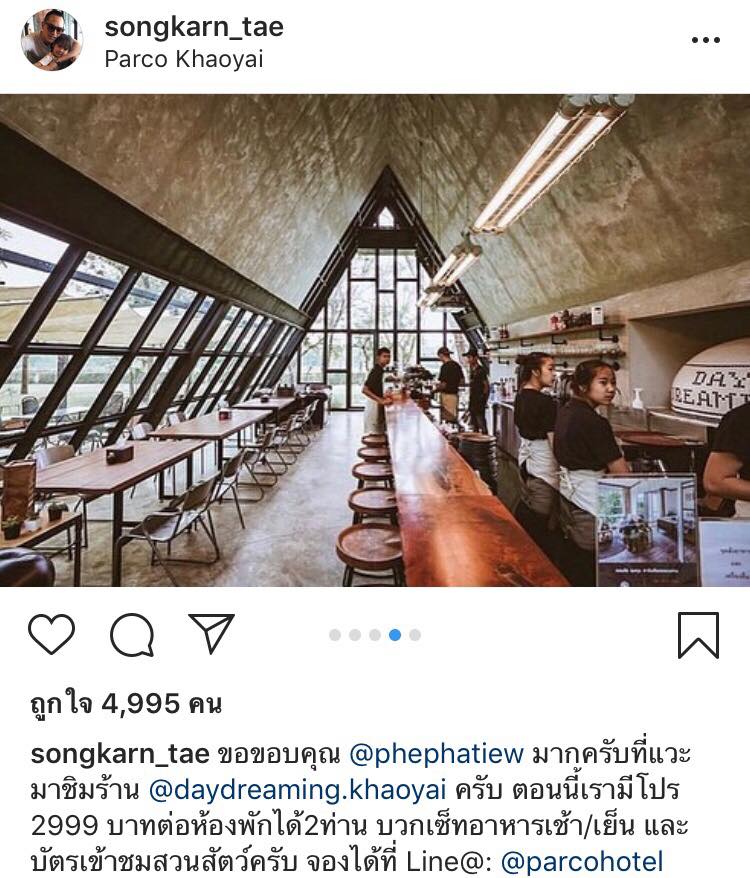Like this post with the heart icon
Screen dimensions: 750x878
coord(51,634)
